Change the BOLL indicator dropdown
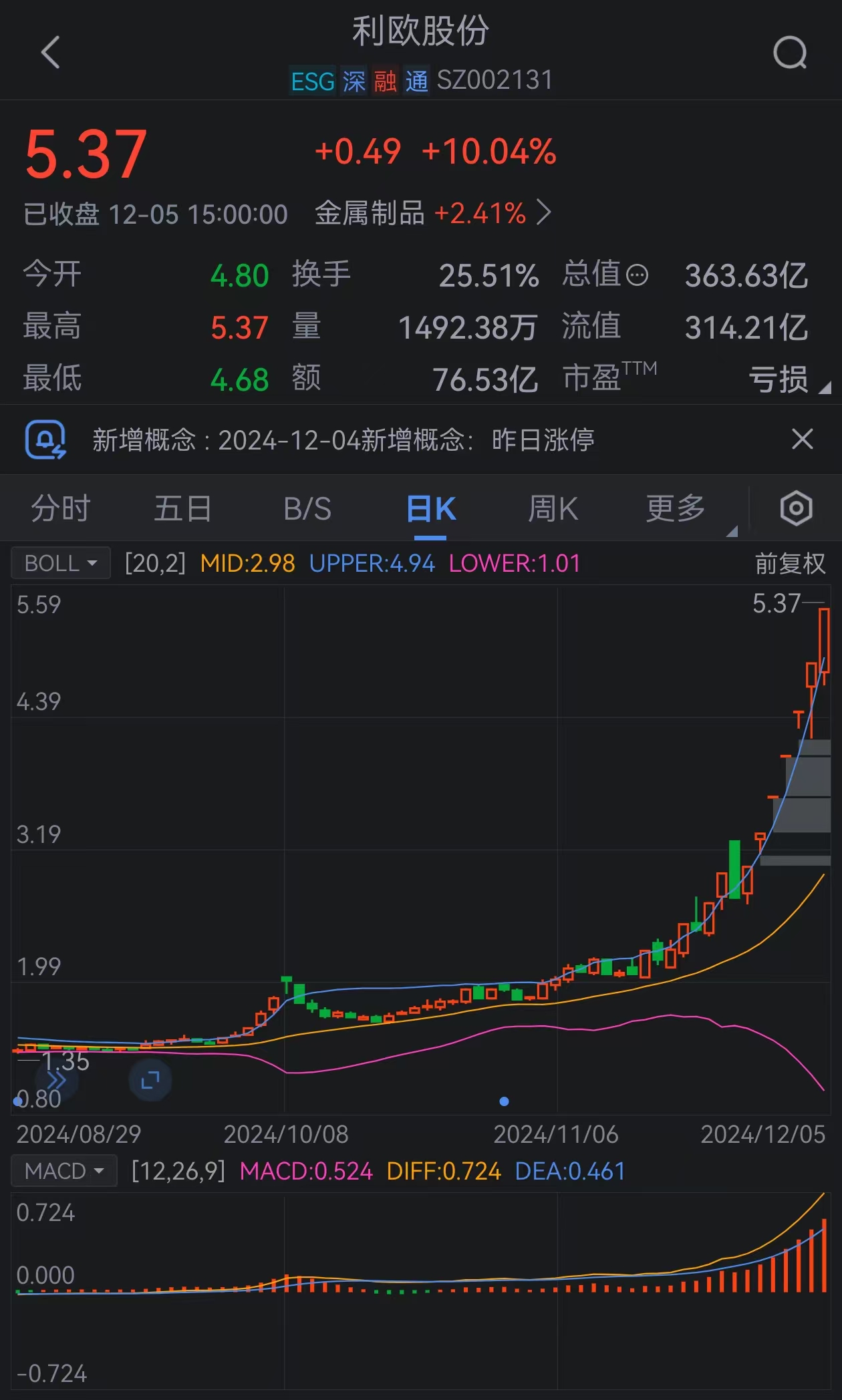The width and height of the screenshot is (842, 1400). (x=61, y=563)
